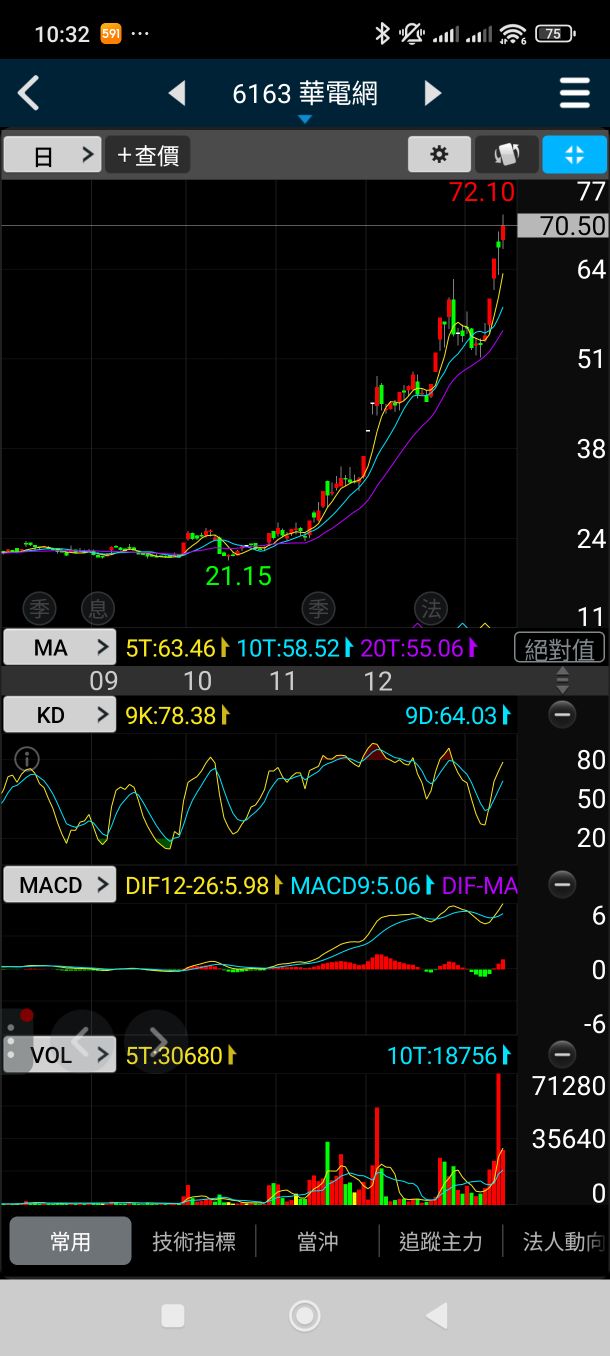Go to the system home screen
This screenshot has width=610, height=1356.
click(x=304, y=1316)
